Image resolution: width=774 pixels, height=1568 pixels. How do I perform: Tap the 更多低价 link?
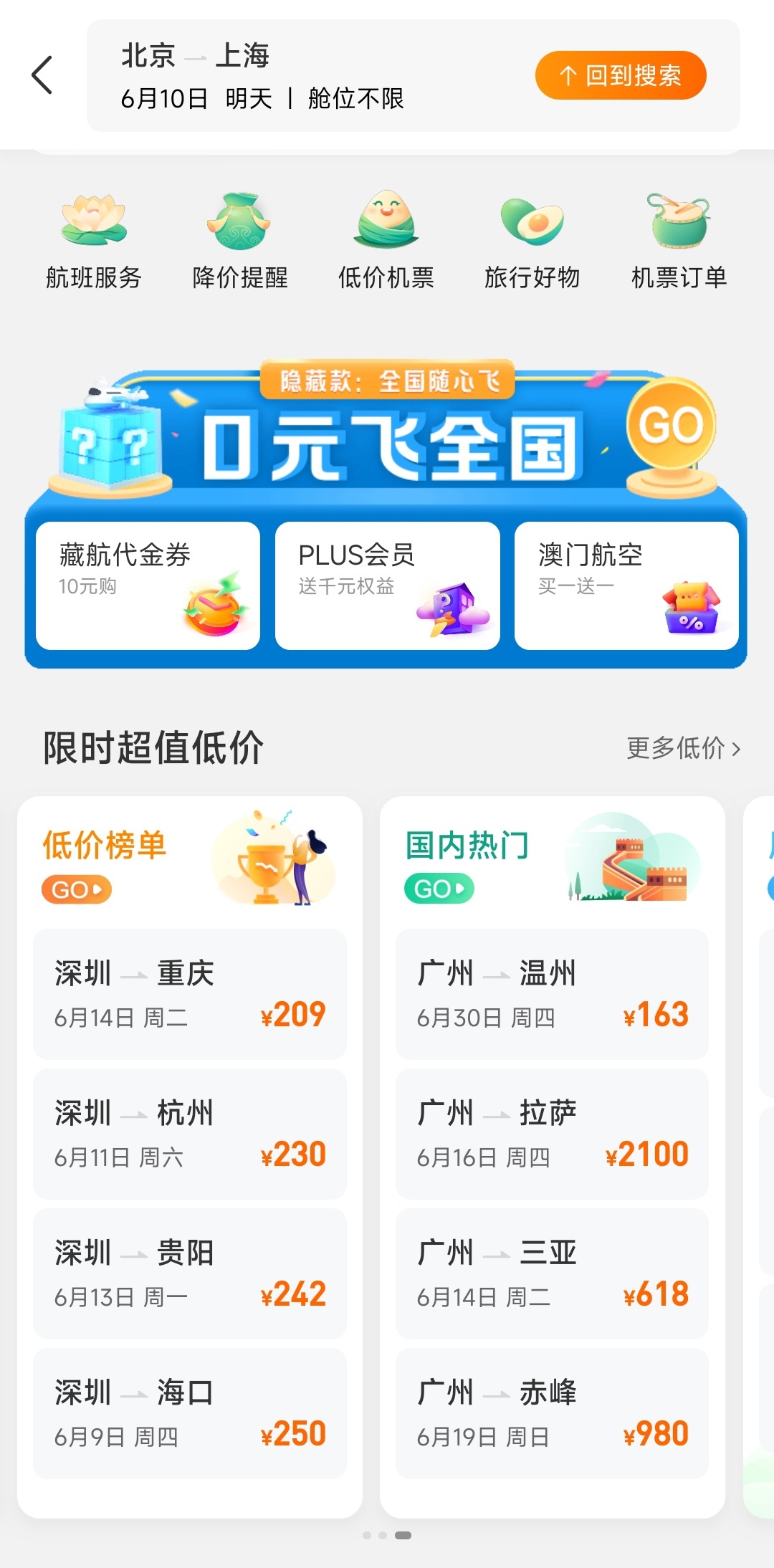click(683, 748)
